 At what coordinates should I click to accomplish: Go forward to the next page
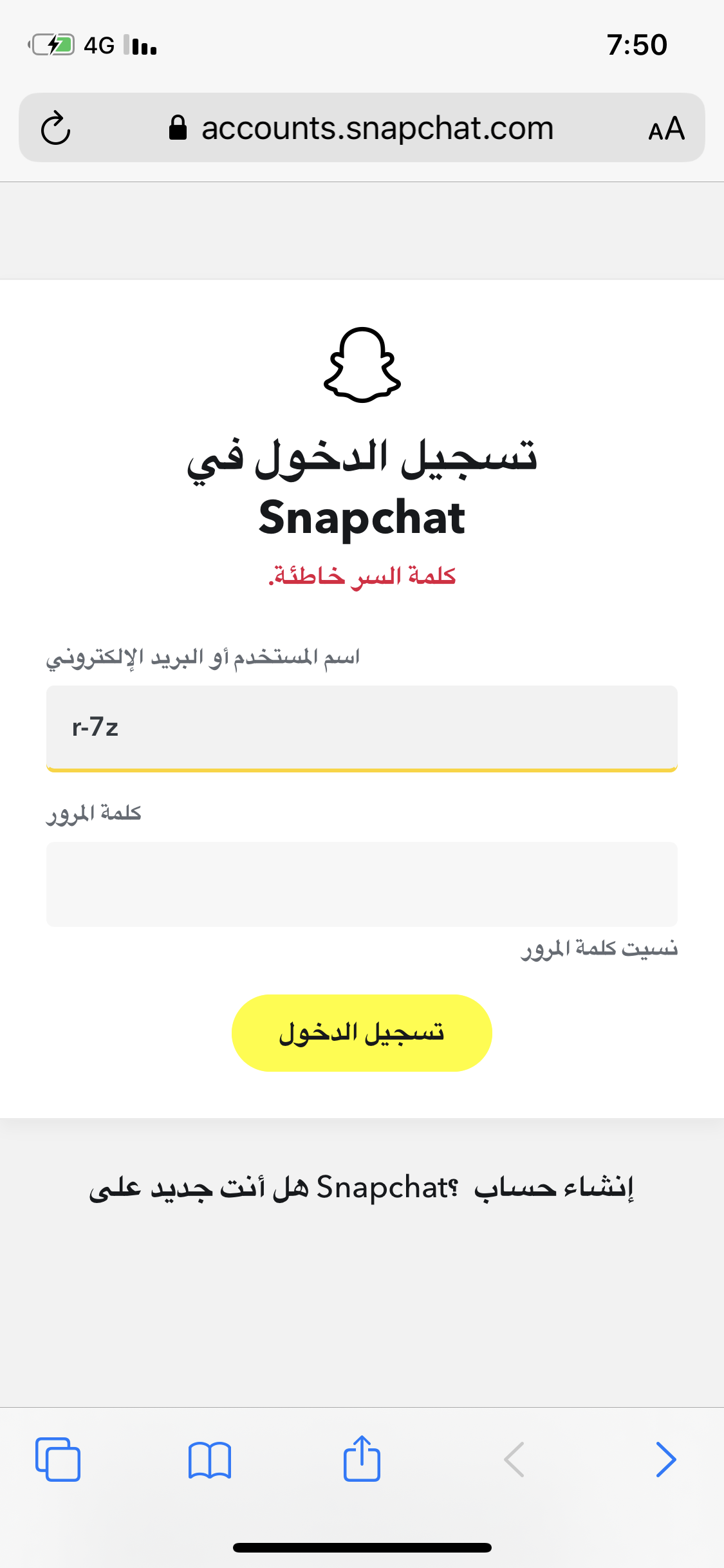tap(665, 1459)
